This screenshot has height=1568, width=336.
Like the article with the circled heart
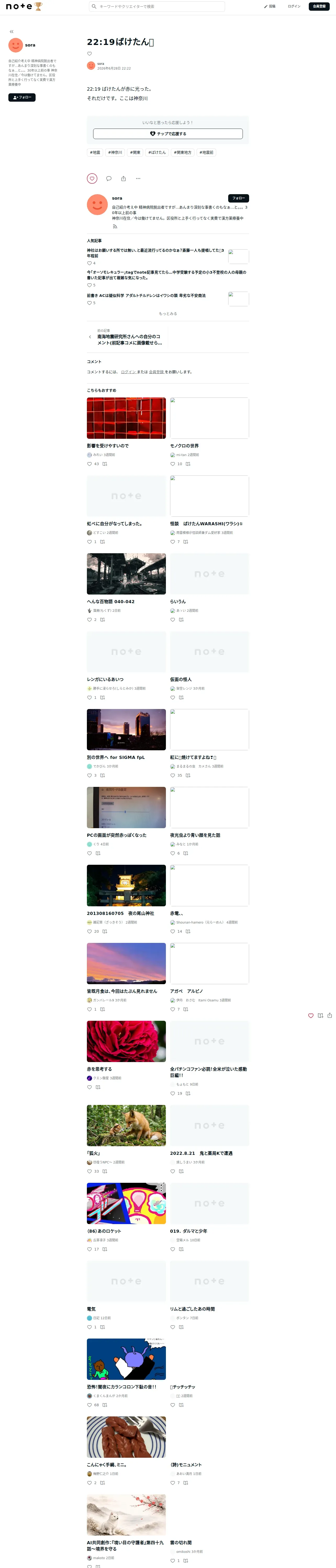point(92,178)
